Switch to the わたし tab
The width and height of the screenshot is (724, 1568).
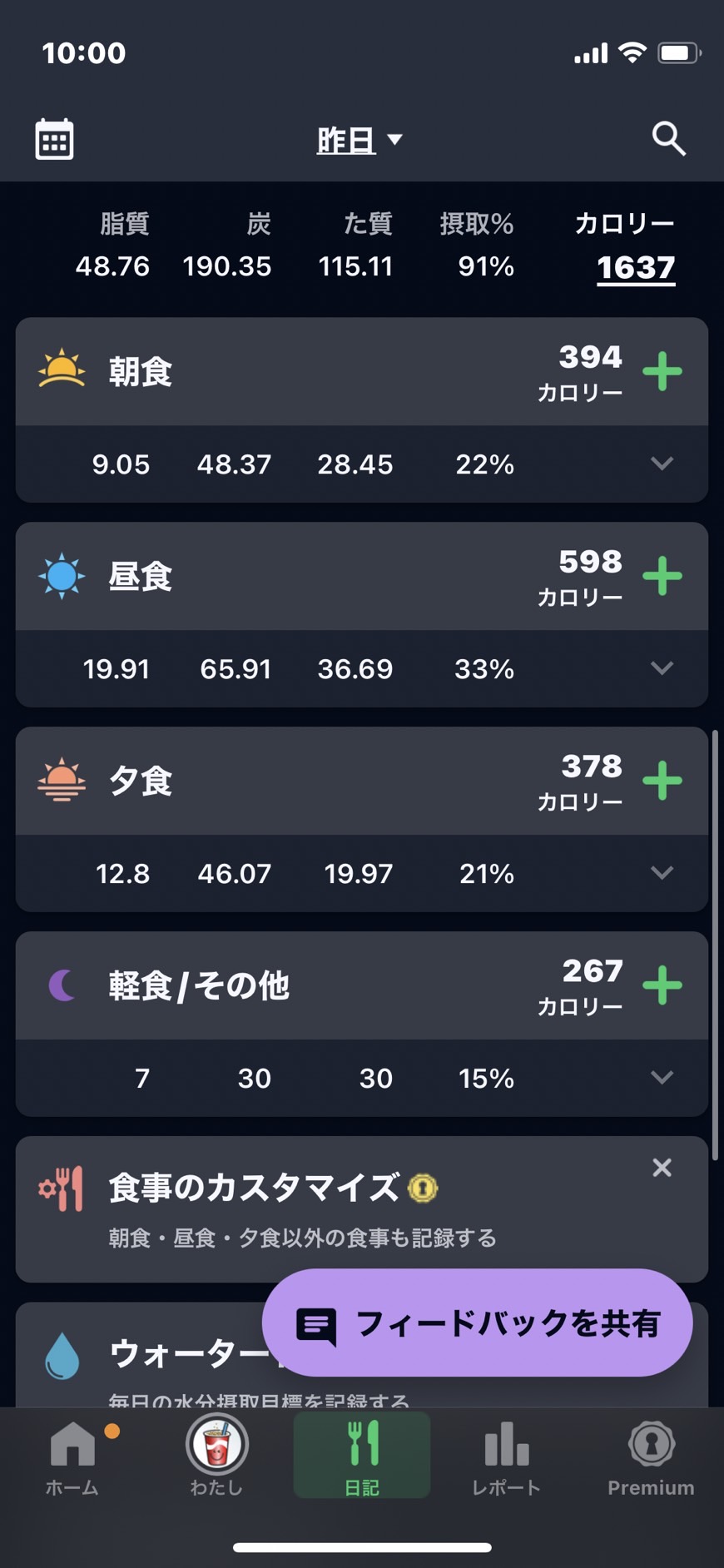coord(216,1456)
